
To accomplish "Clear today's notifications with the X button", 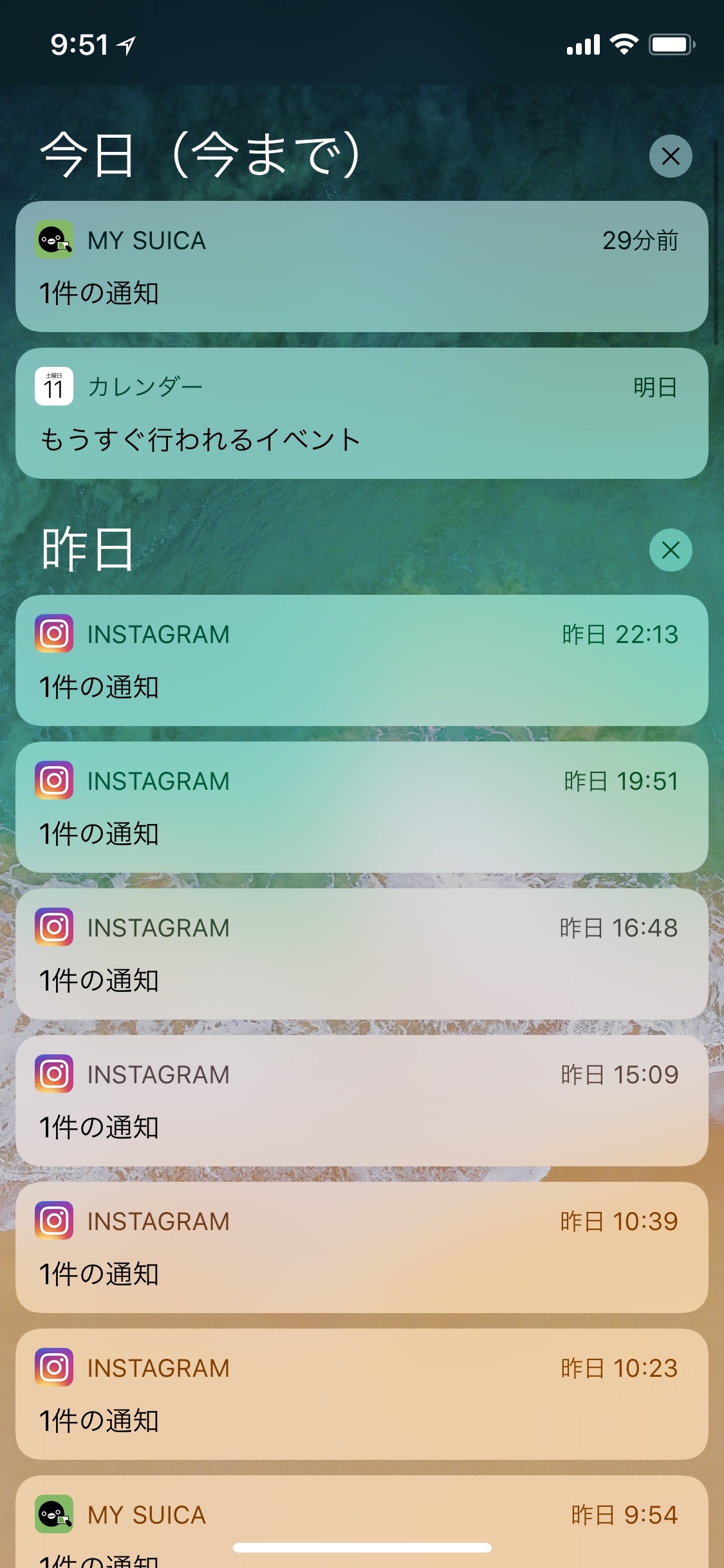I will [x=670, y=156].
